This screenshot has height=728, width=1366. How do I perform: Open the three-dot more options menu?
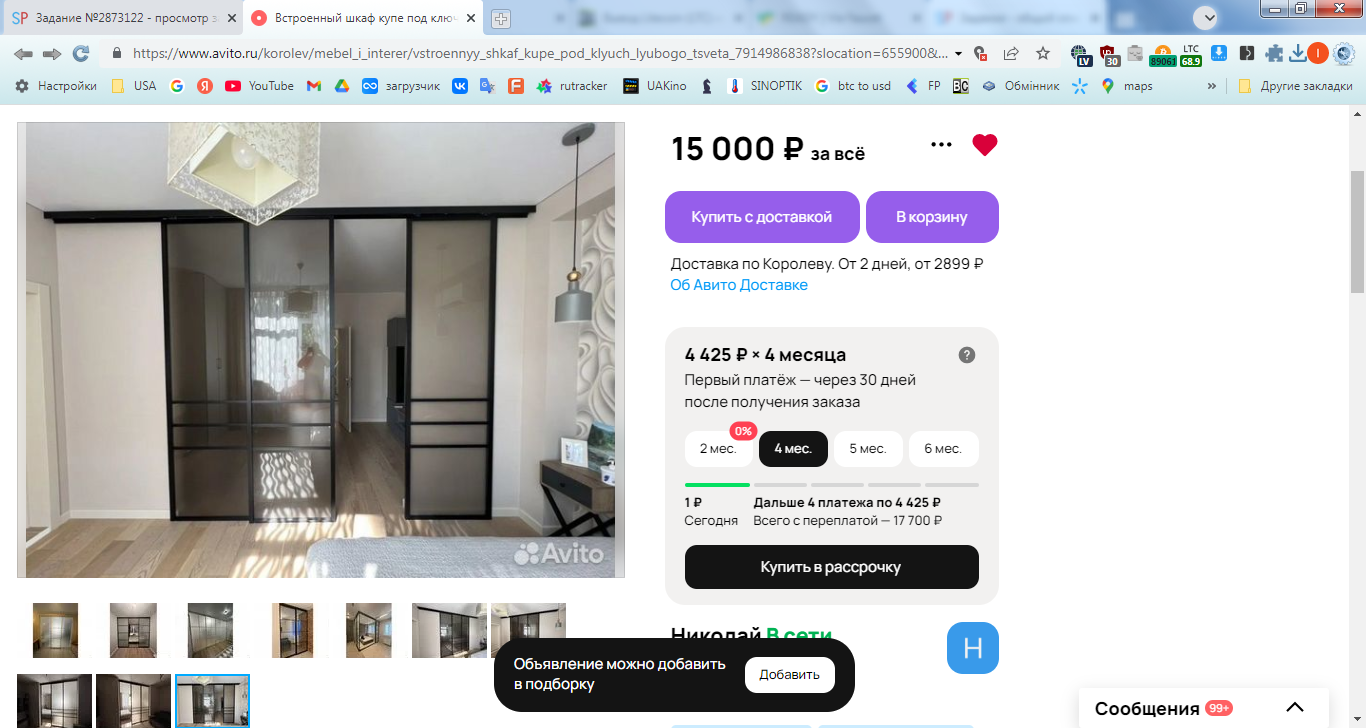[x=941, y=145]
